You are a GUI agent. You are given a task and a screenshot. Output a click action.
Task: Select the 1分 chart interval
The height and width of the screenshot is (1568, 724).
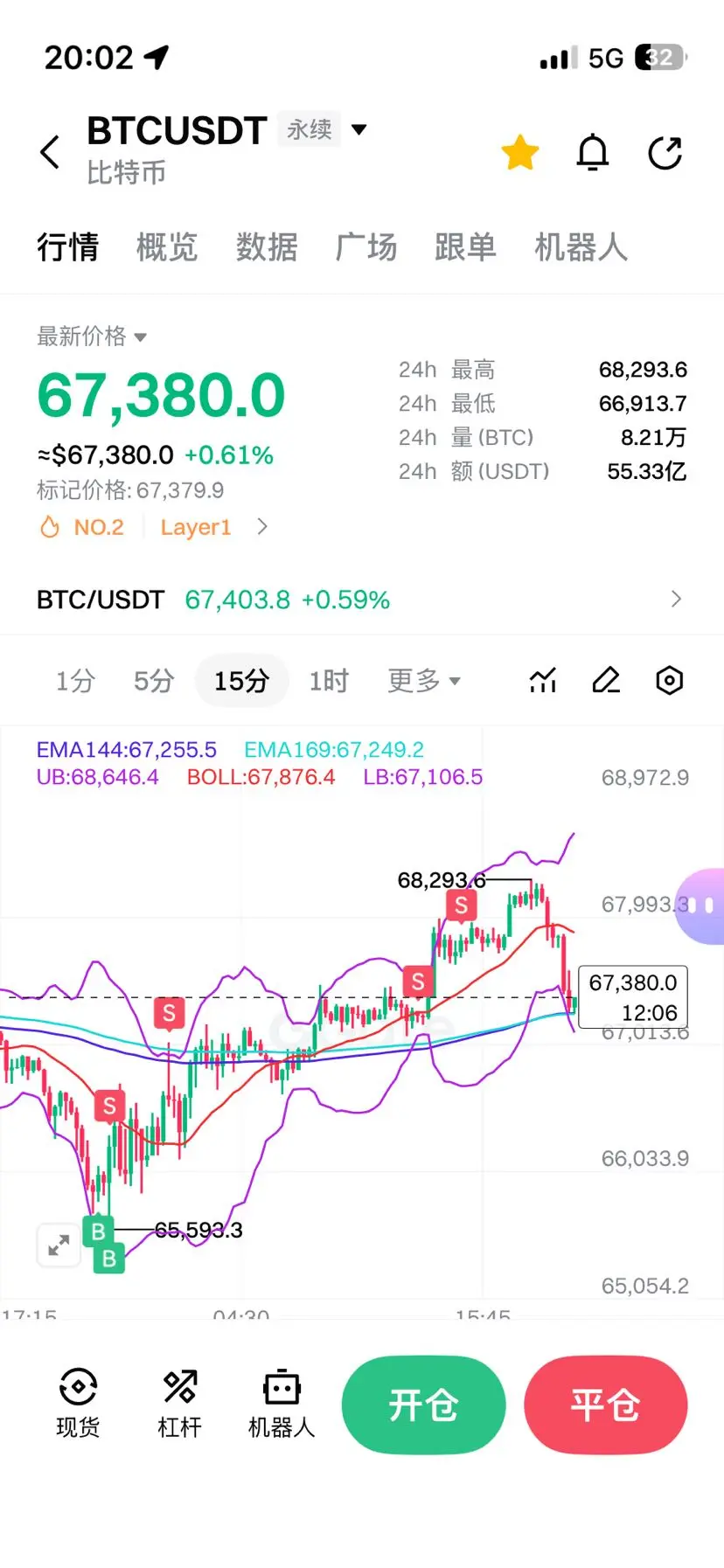75,681
